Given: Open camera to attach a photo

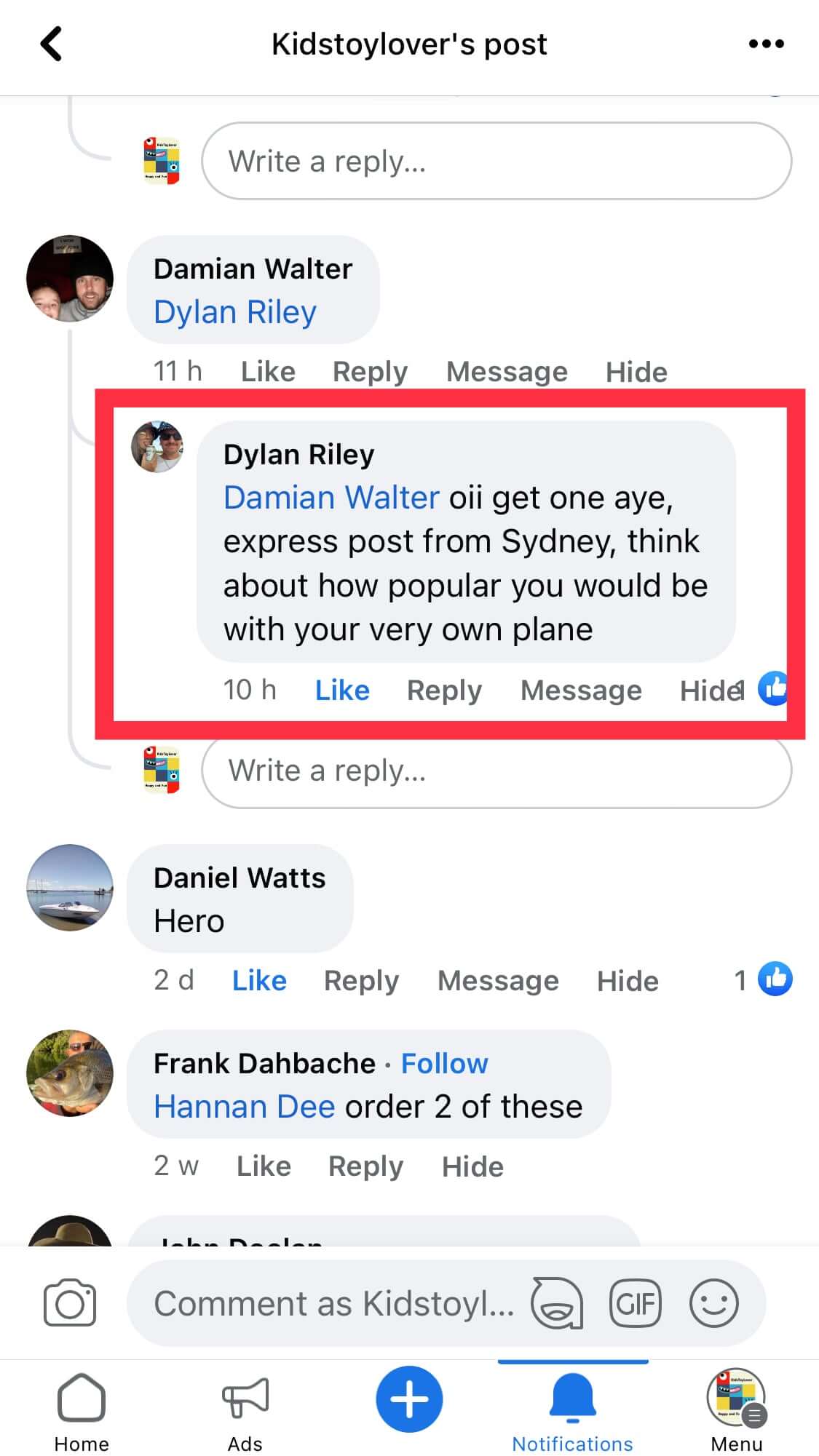Looking at the screenshot, I should point(70,1303).
